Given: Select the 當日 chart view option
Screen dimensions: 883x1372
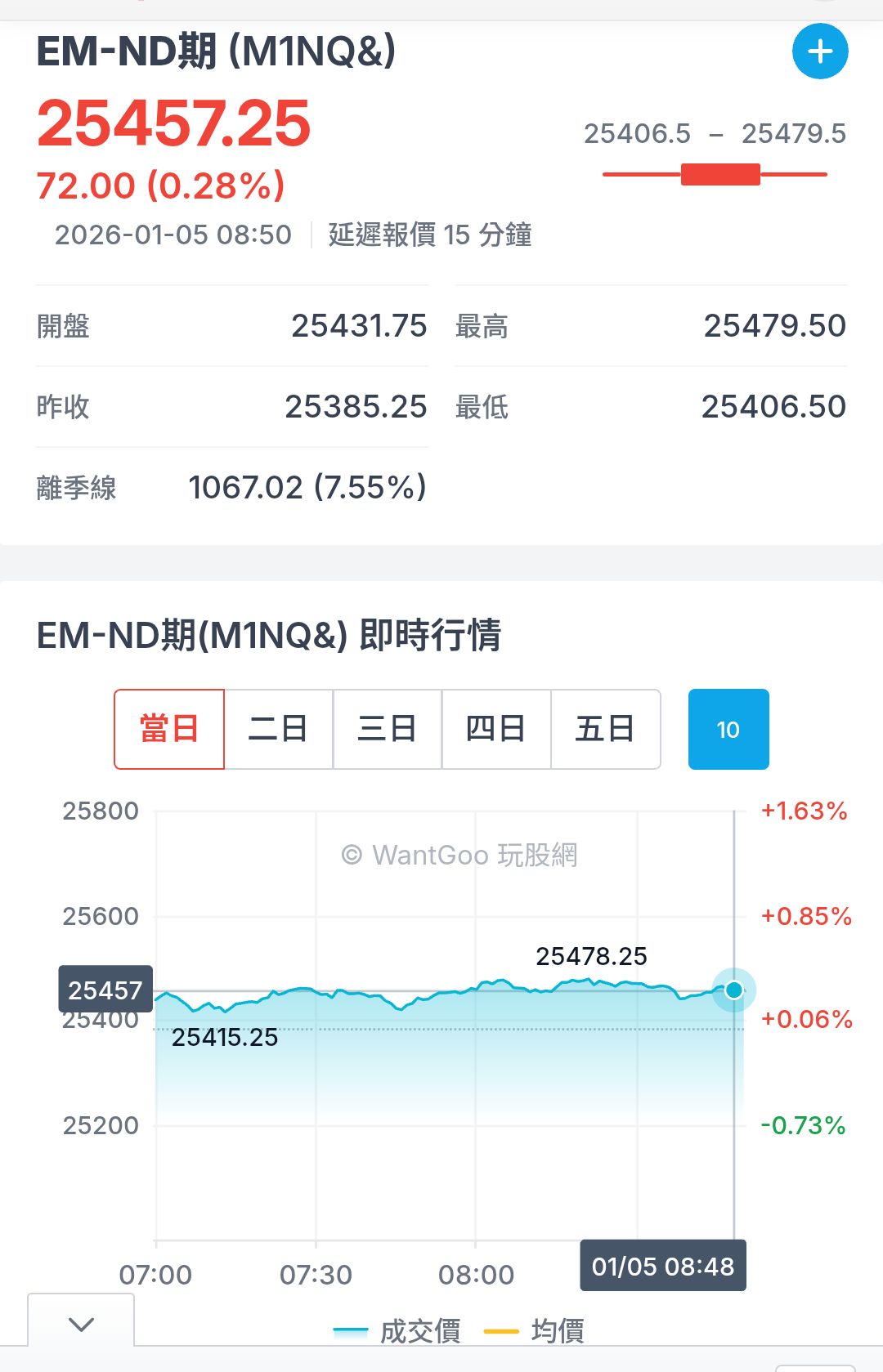Looking at the screenshot, I should tap(168, 728).
